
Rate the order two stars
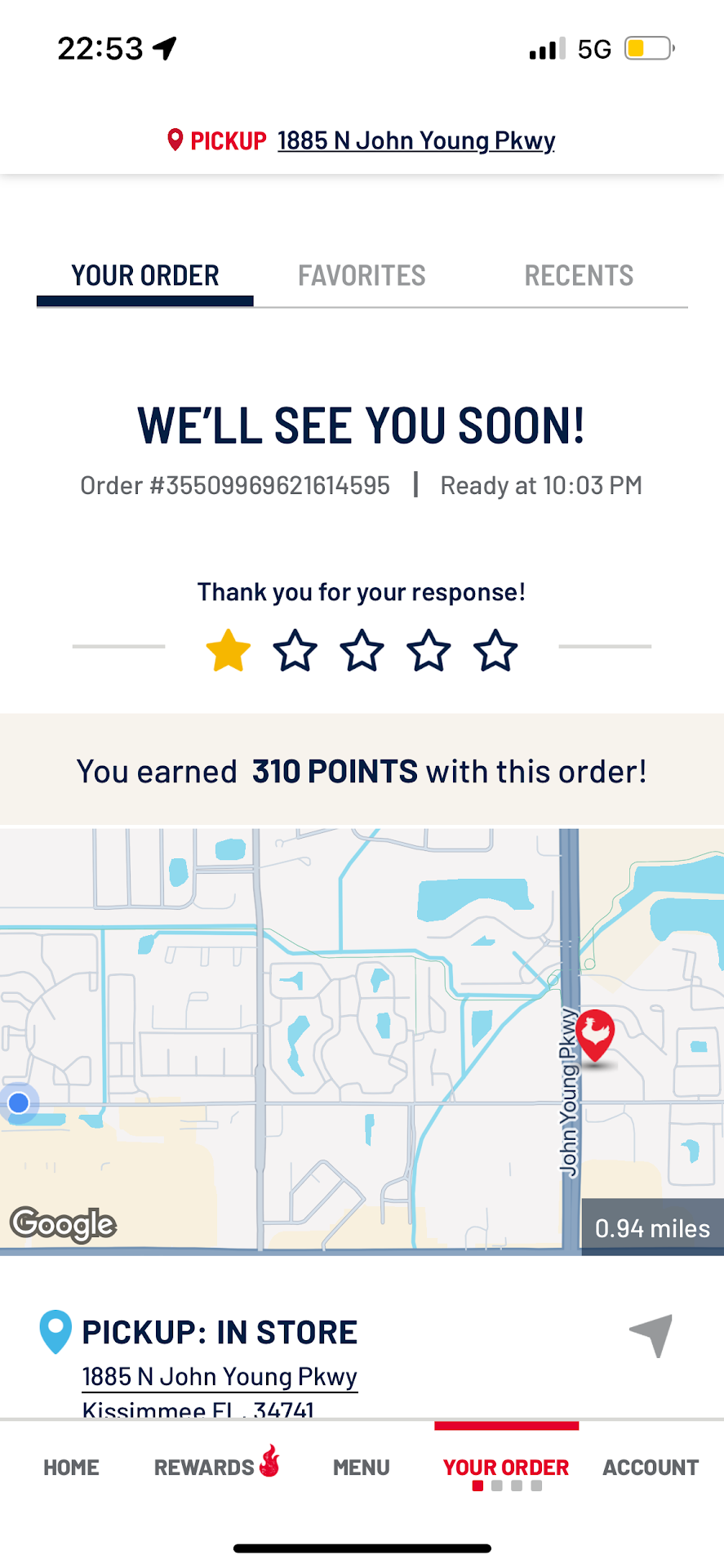pyautogui.click(x=295, y=651)
